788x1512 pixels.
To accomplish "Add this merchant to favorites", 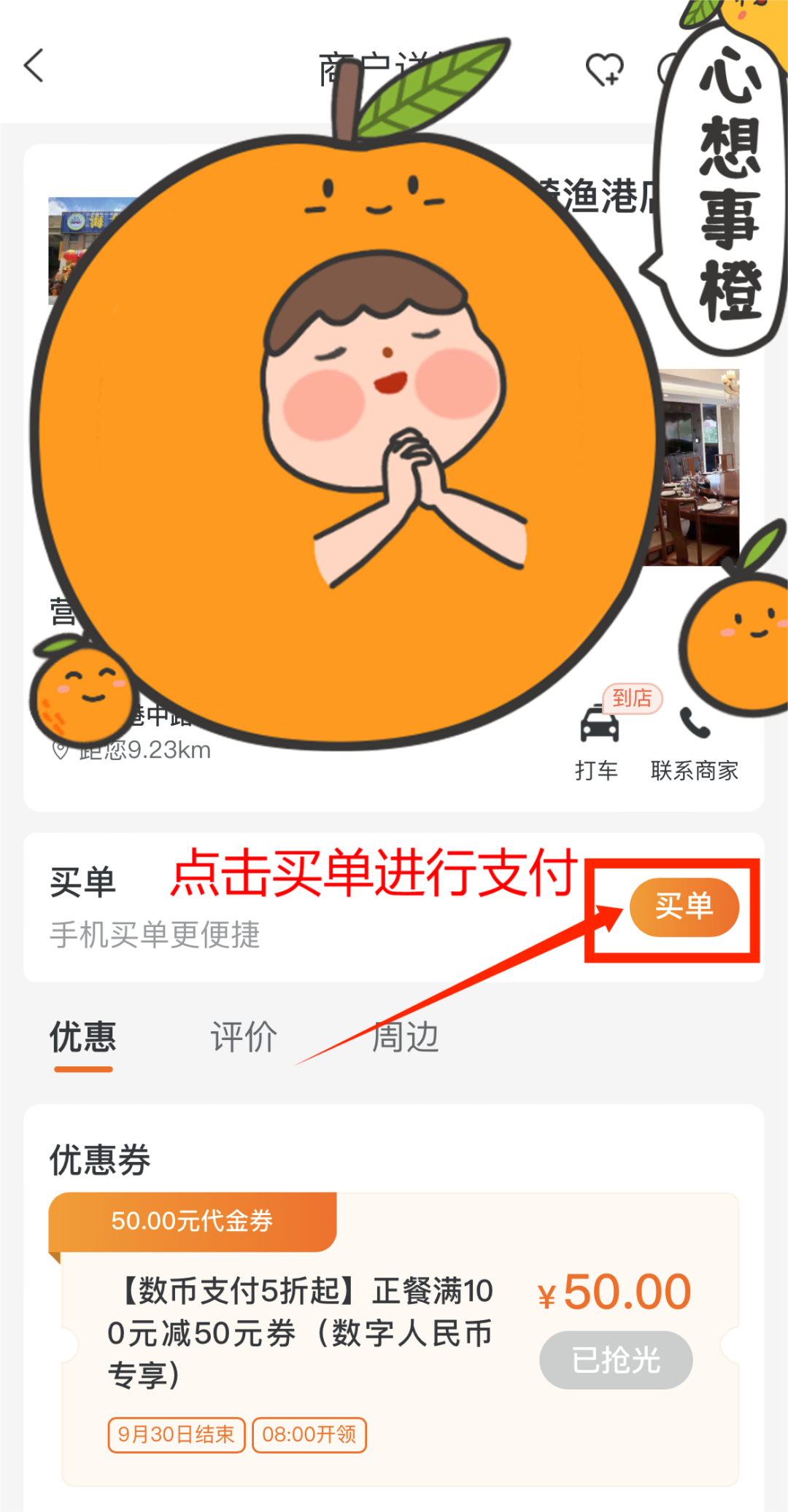I will click(x=604, y=70).
